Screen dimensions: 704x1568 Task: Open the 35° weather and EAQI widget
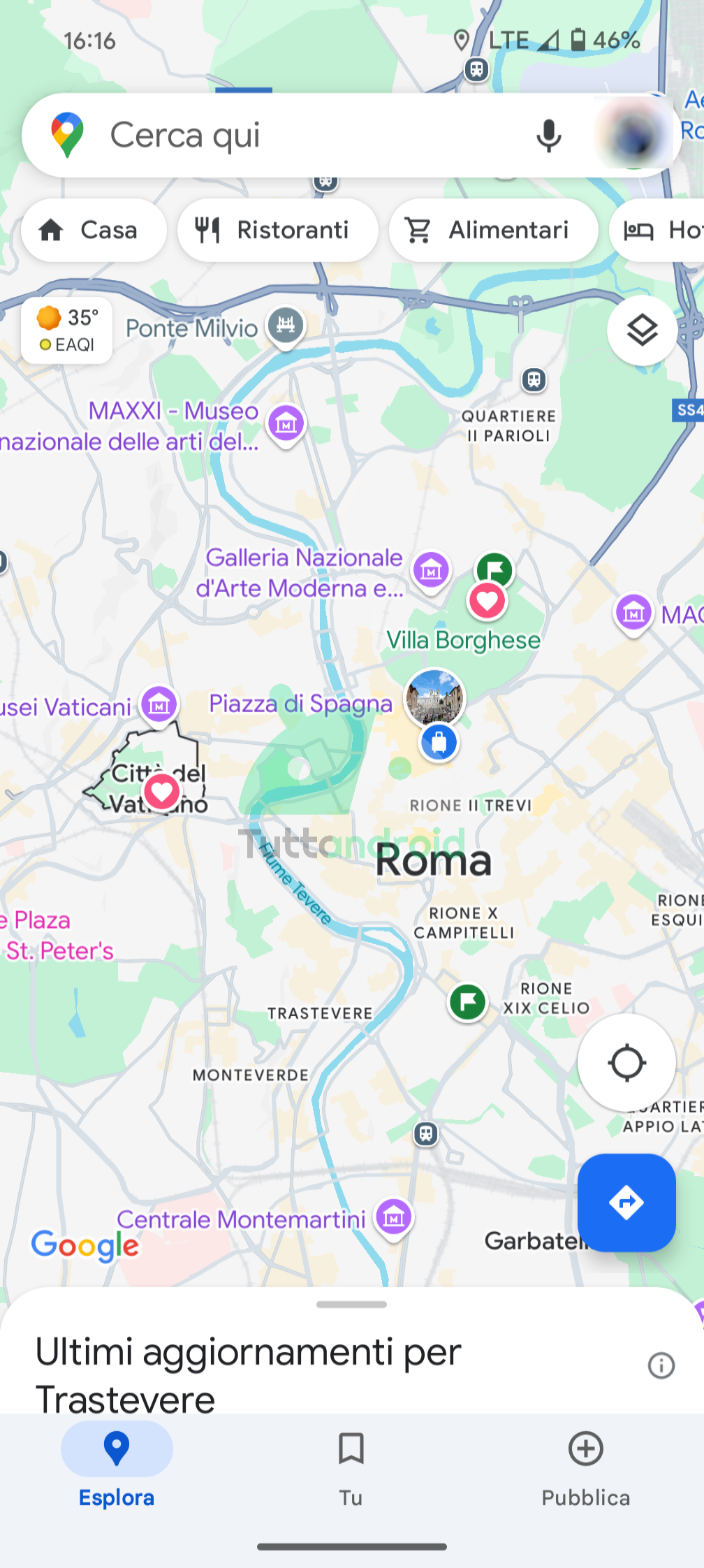[x=67, y=331]
